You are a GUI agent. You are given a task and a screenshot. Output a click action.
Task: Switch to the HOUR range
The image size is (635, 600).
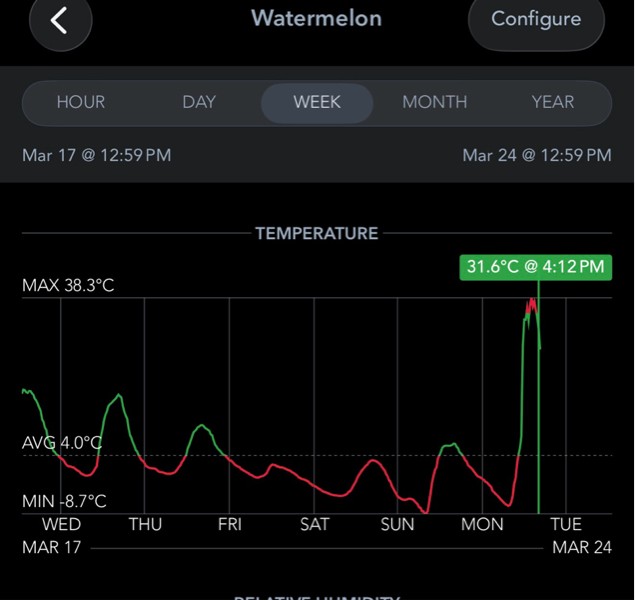tap(81, 102)
